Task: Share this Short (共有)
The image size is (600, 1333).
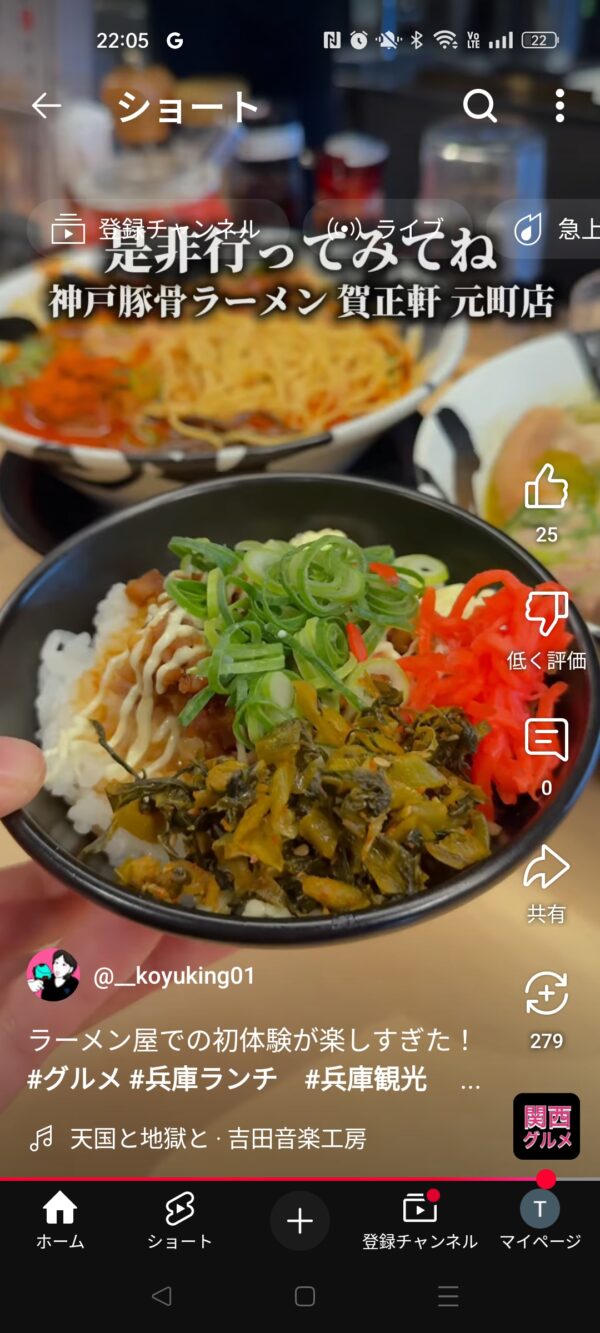Action: coord(546,867)
